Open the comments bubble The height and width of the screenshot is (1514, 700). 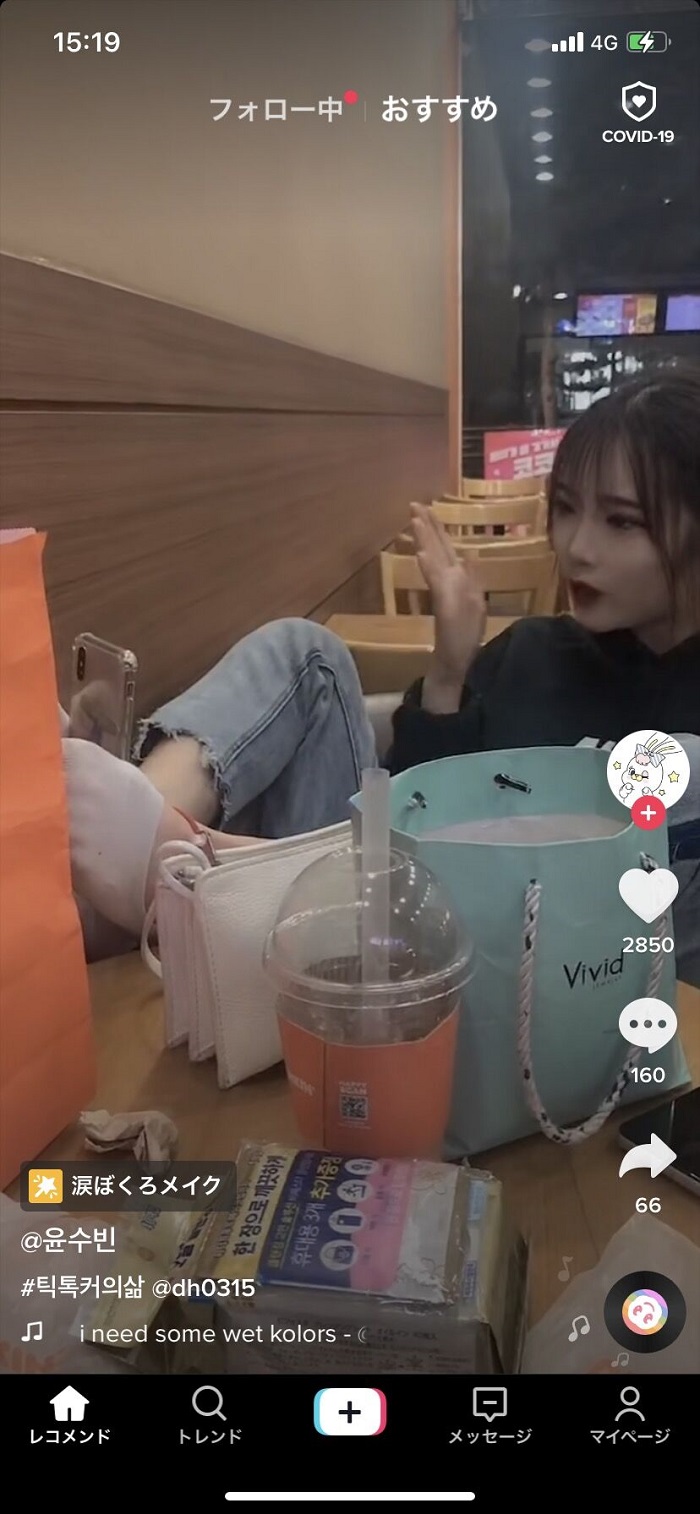click(x=648, y=1025)
